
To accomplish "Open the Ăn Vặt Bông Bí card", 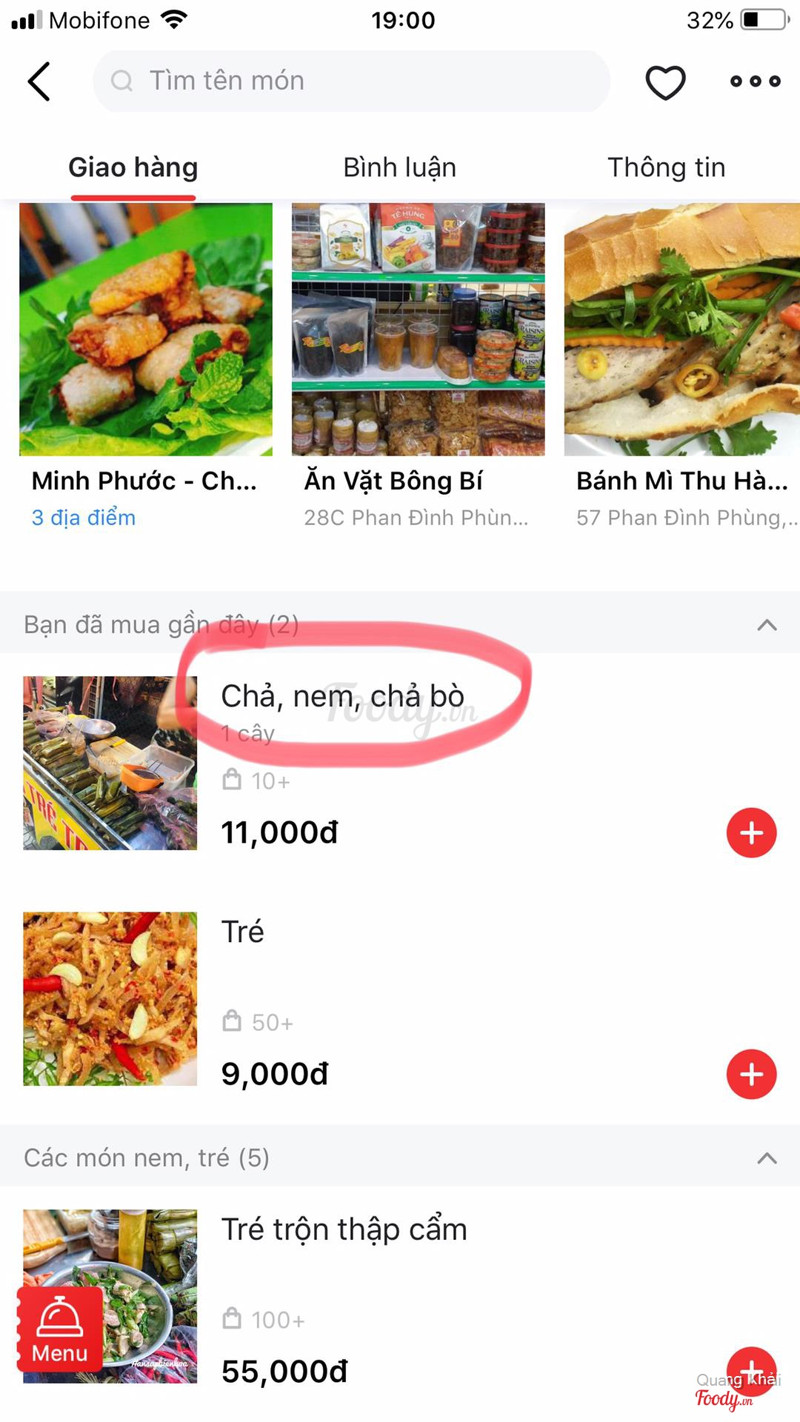I will click(418, 365).
